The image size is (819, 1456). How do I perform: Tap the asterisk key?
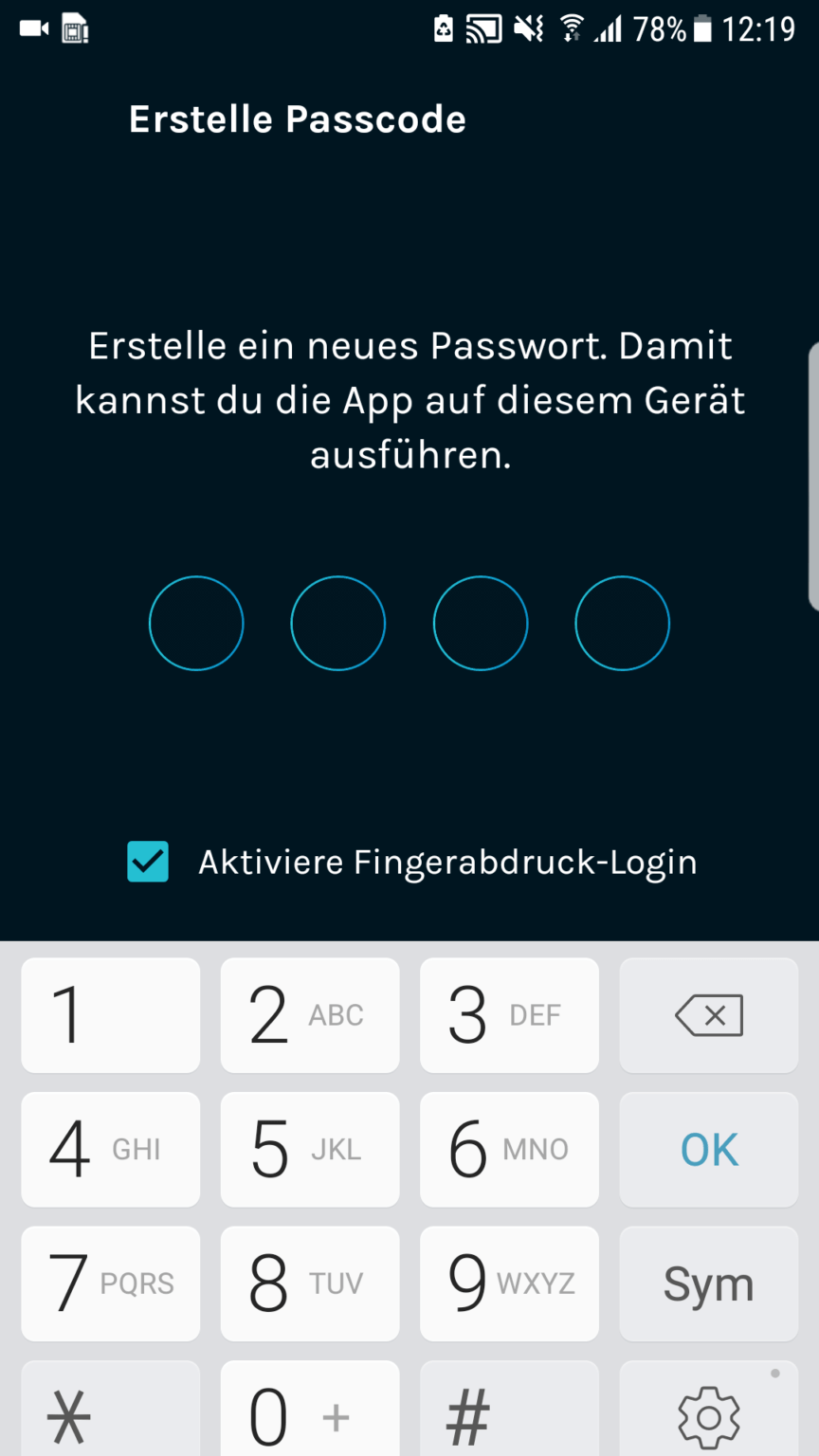tap(111, 1412)
